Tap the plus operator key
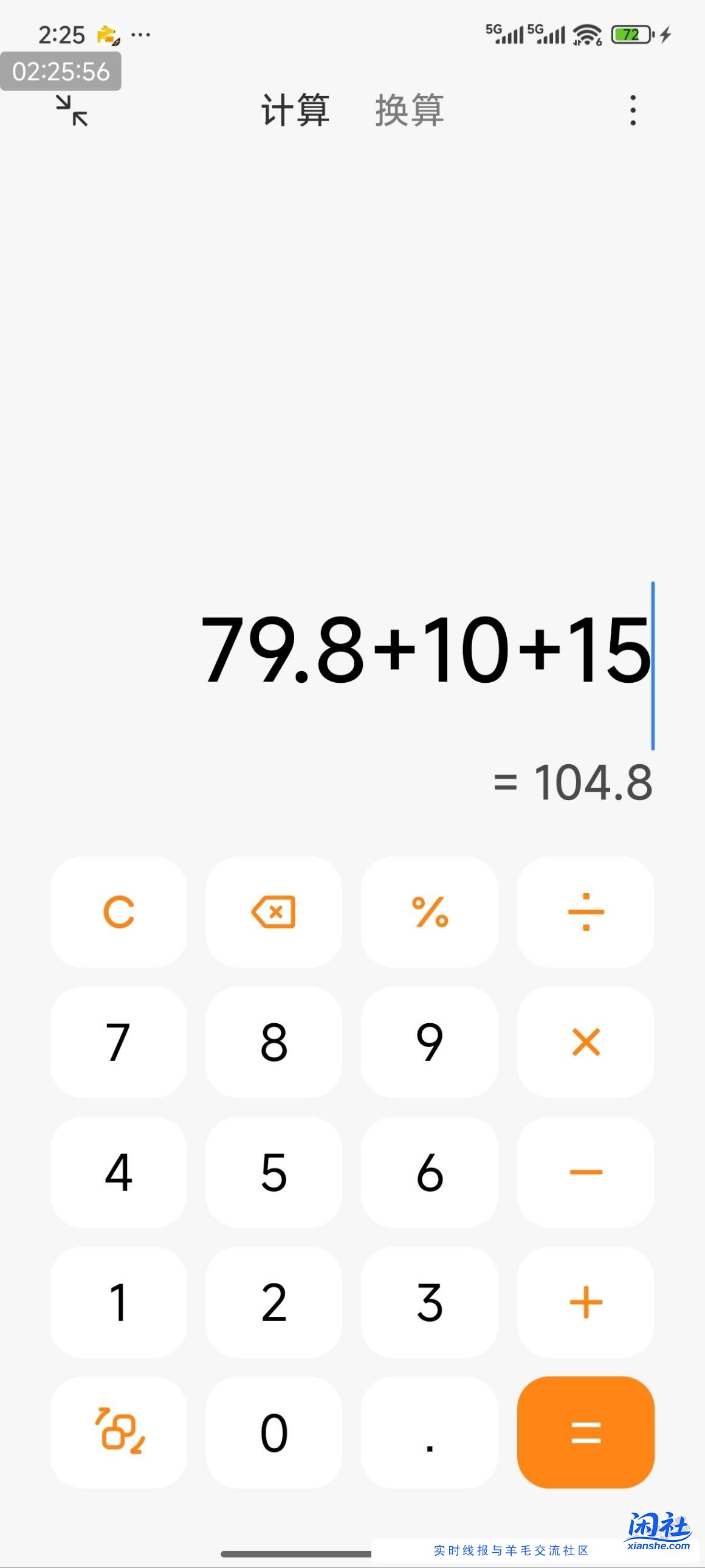The image size is (705, 1568). click(586, 1302)
